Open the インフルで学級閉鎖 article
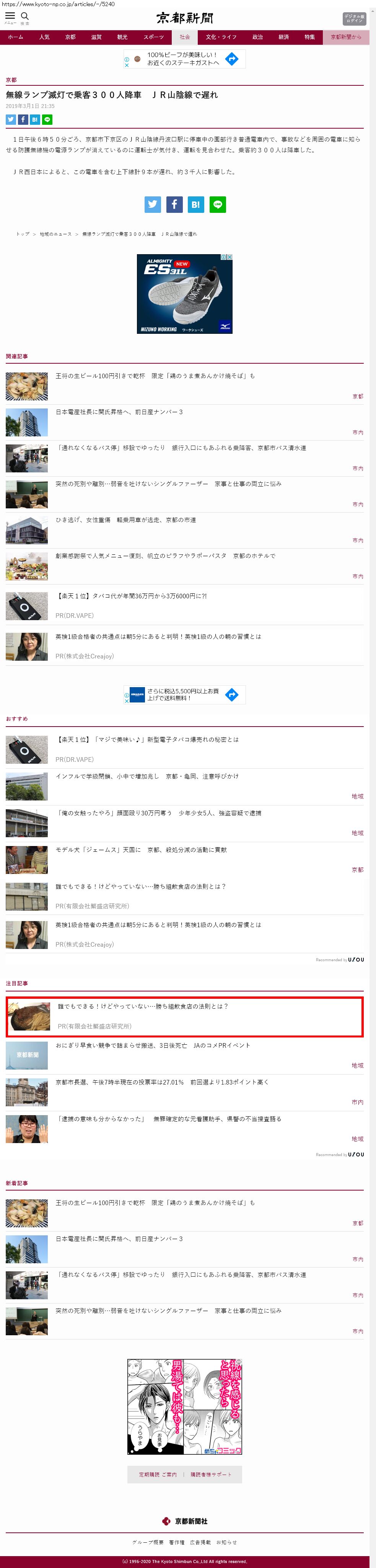Screen dimensions: 376x1568 click(x=147, y=777)
